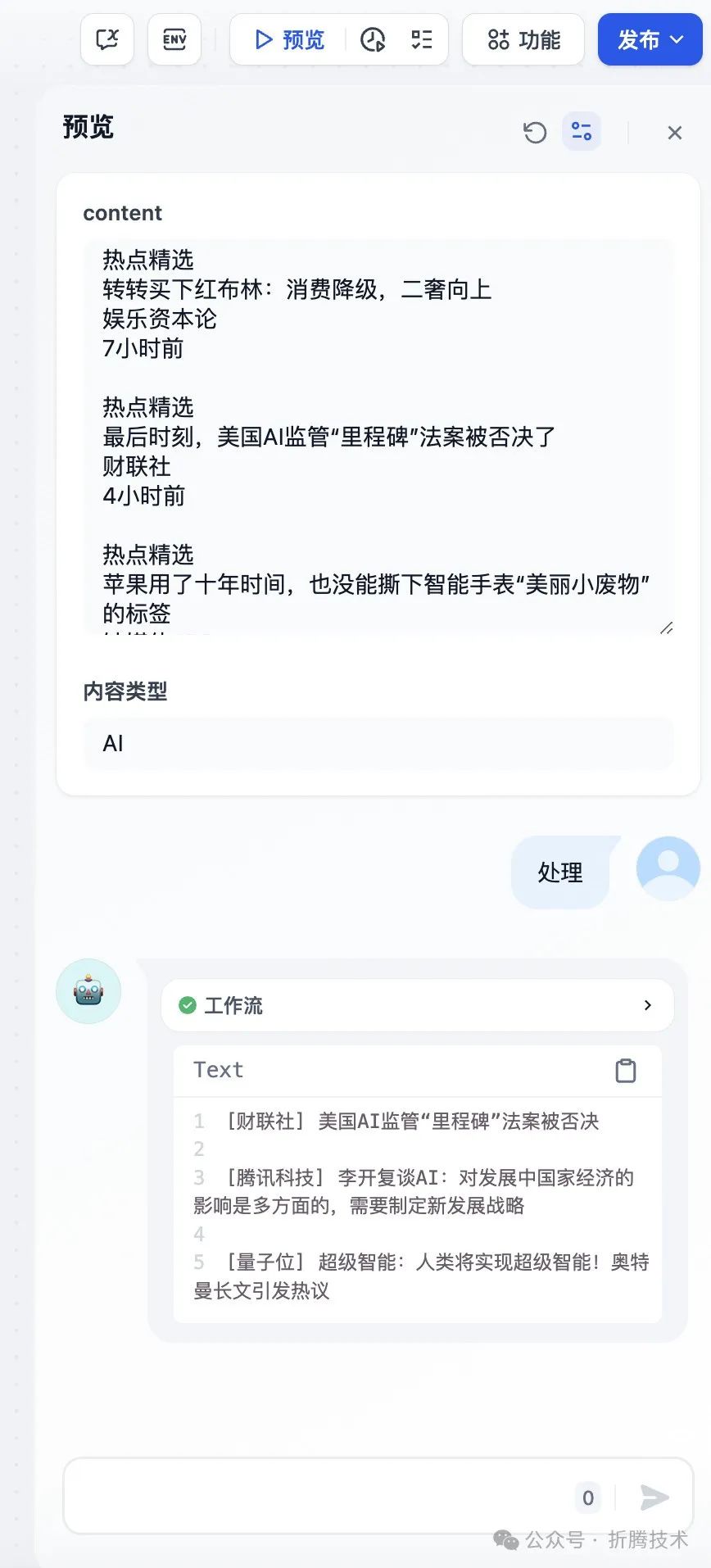The height and width of the screenshot is (1568, 711).
Task: Click the message input box at the bottom
Action: point(328,1497)
